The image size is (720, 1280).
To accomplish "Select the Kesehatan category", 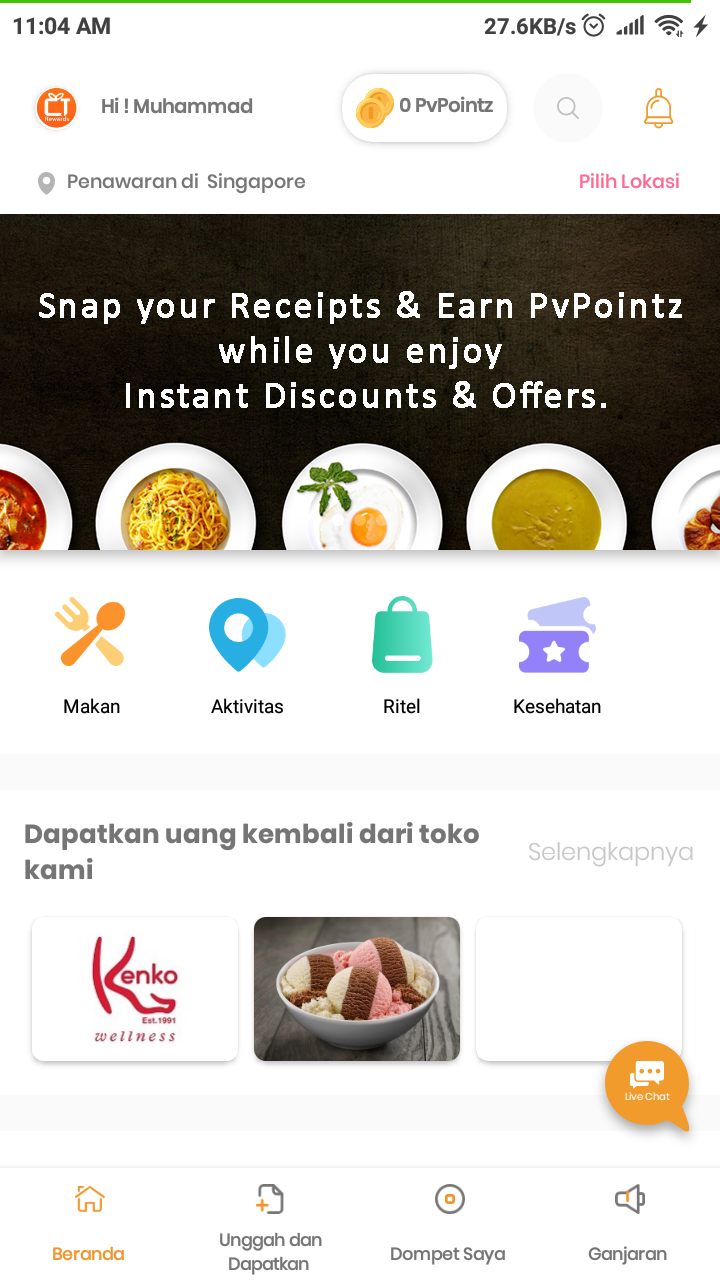I will (557, 656).
